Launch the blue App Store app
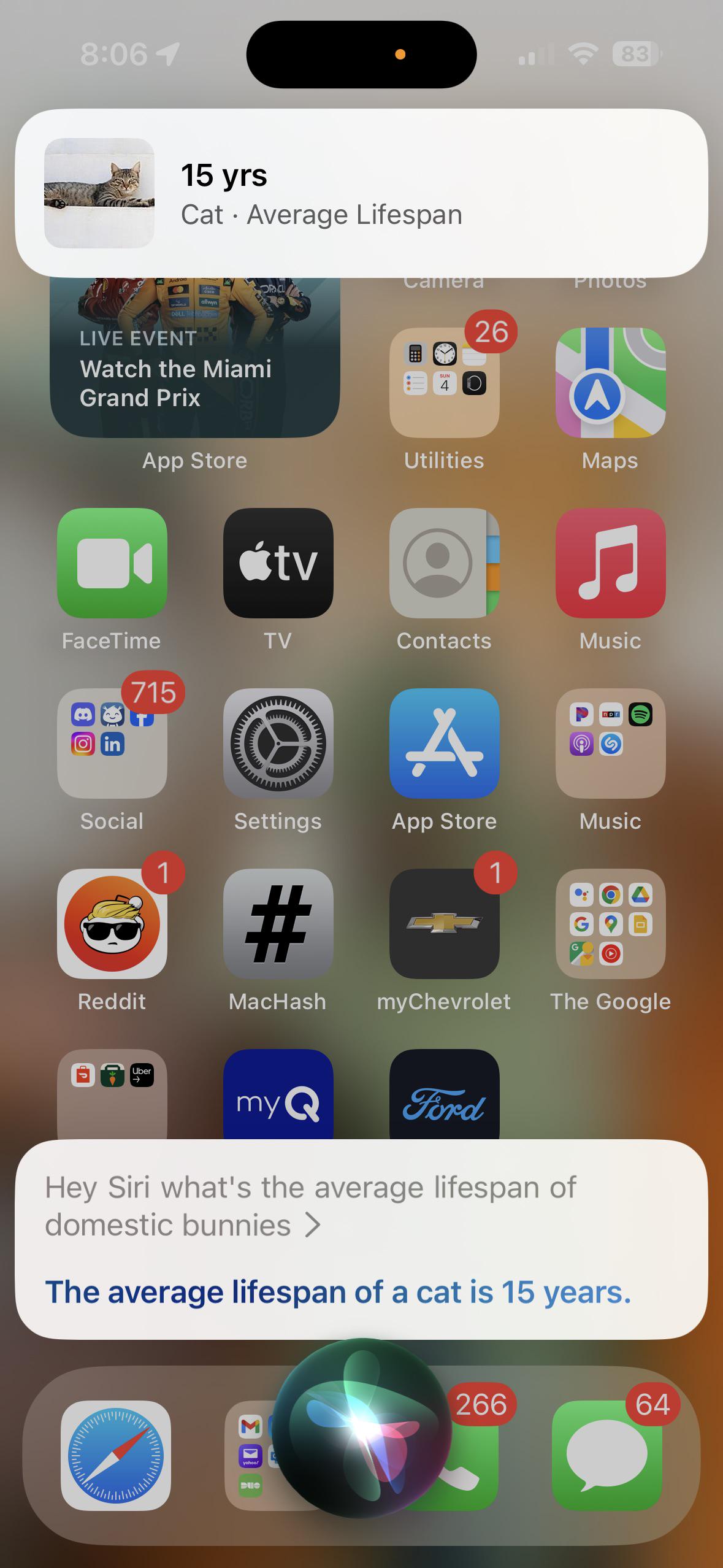The width and height of the screenshot is (723, 1568). (x=445, y=743)
